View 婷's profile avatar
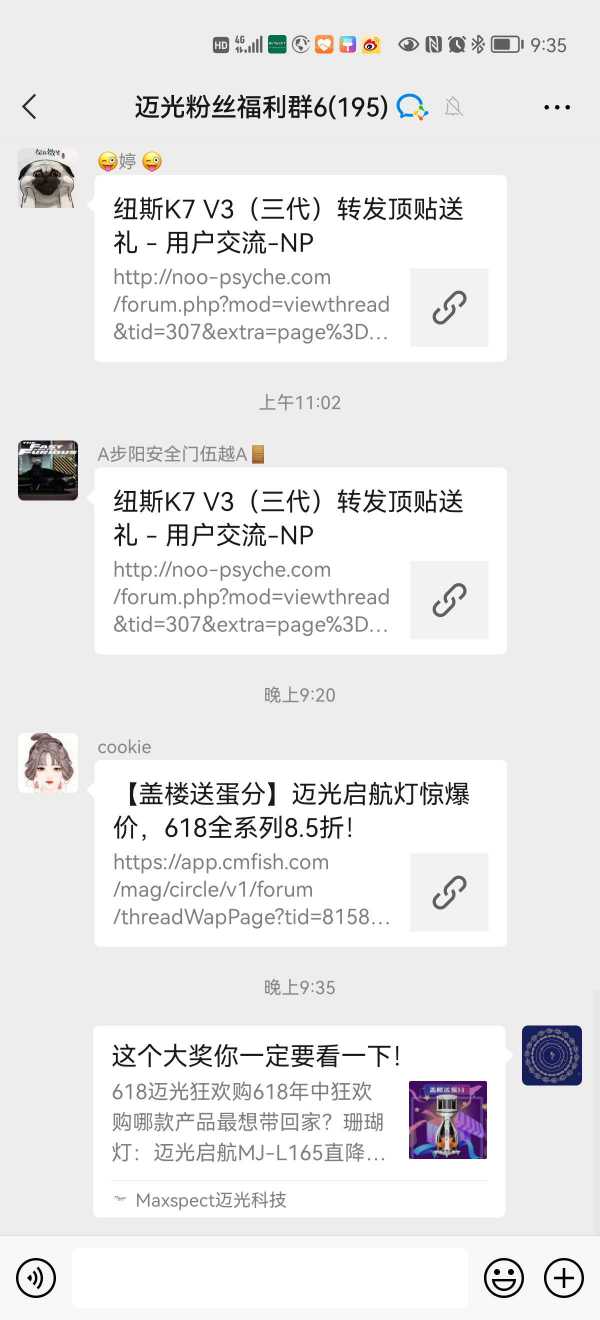600x1320 pixels. [x=48, y=178]
